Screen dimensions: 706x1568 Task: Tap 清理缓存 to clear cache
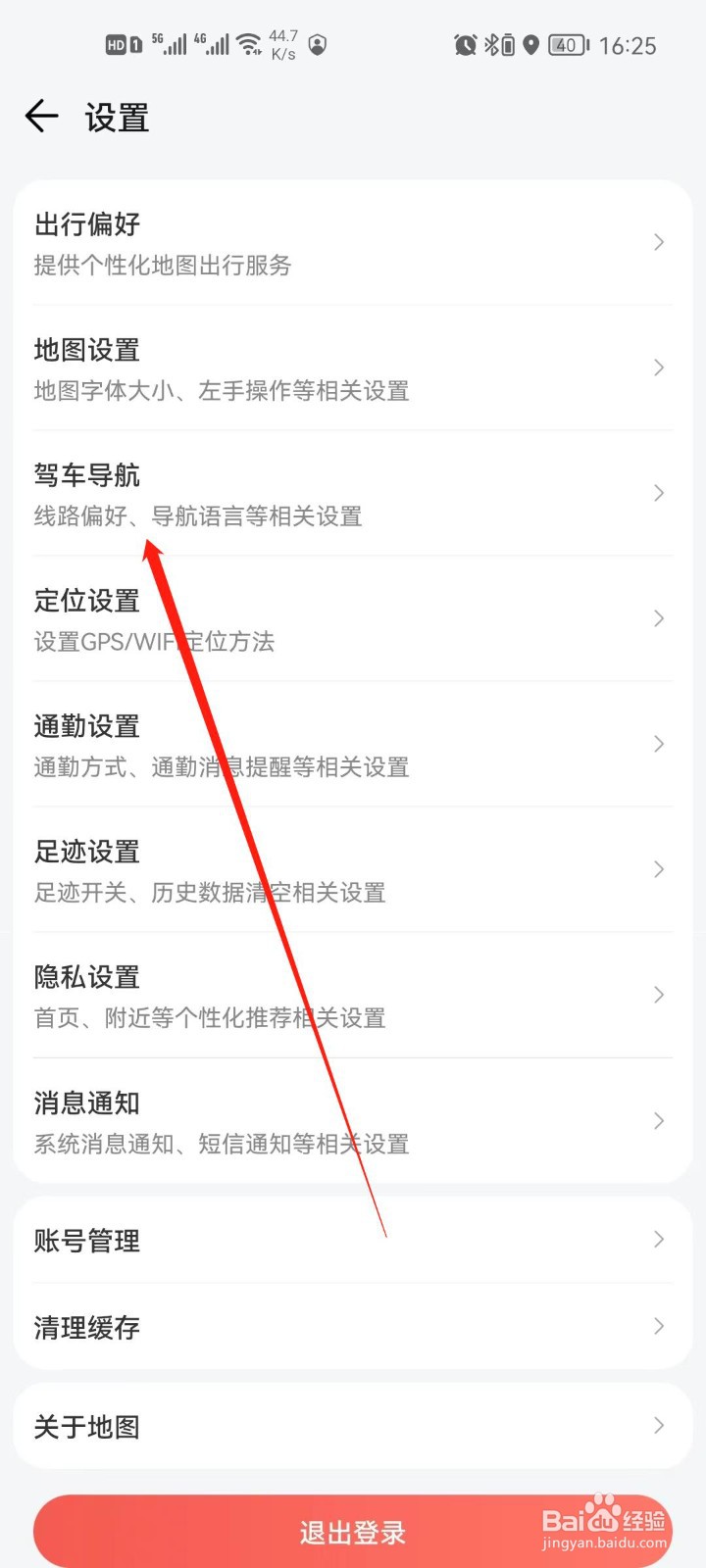(x=353, y=1327)
